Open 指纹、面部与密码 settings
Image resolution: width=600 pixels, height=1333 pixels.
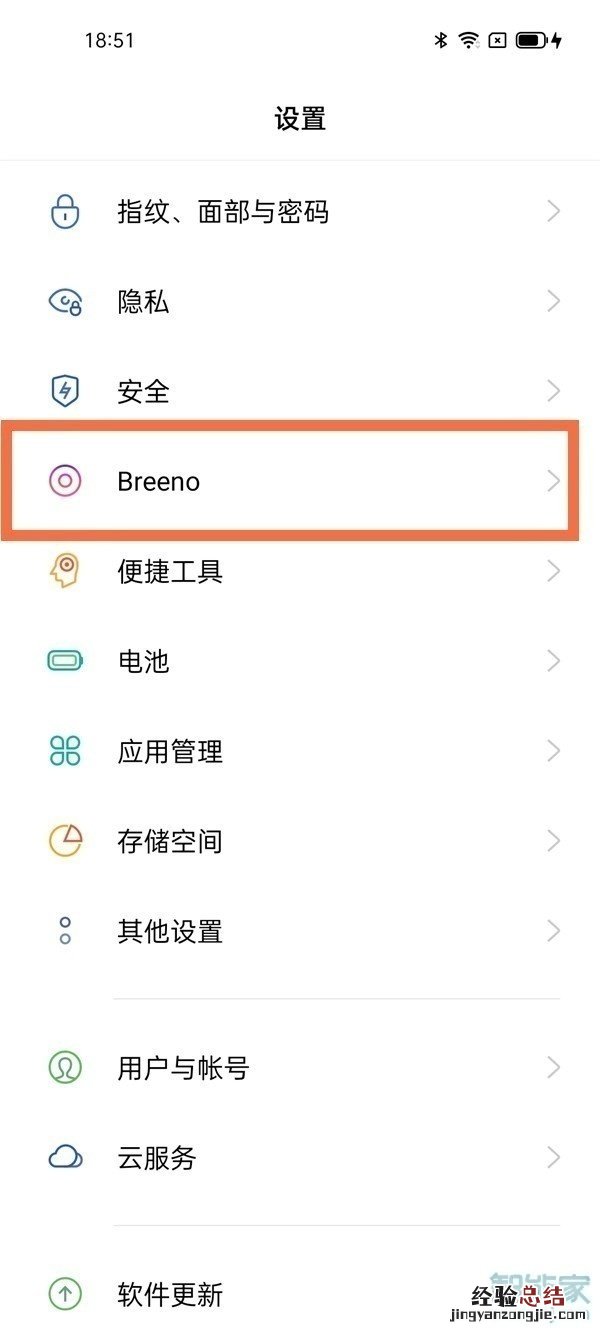(222, 212)
